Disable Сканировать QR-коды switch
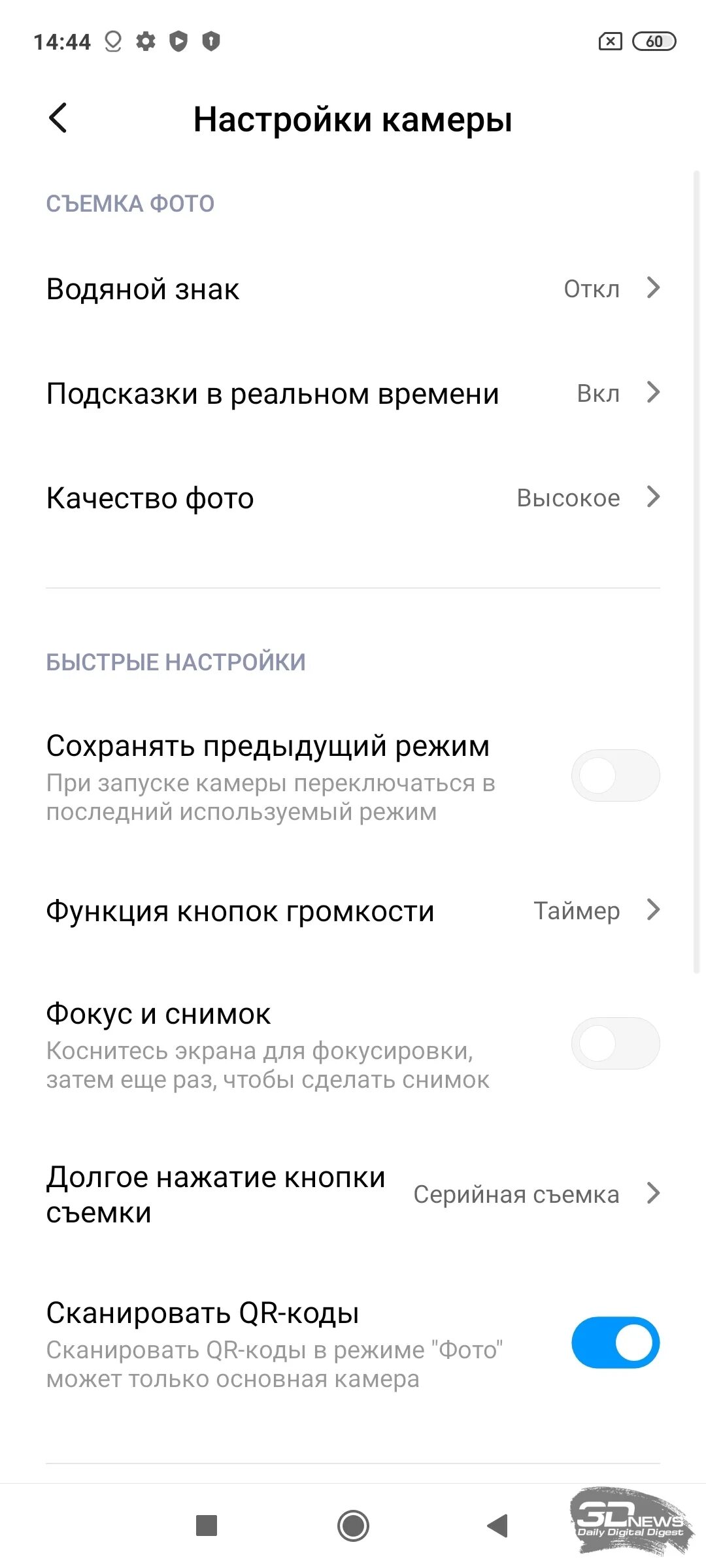706x1568 pixels. pyautogui.click(x=614, y=1343)
